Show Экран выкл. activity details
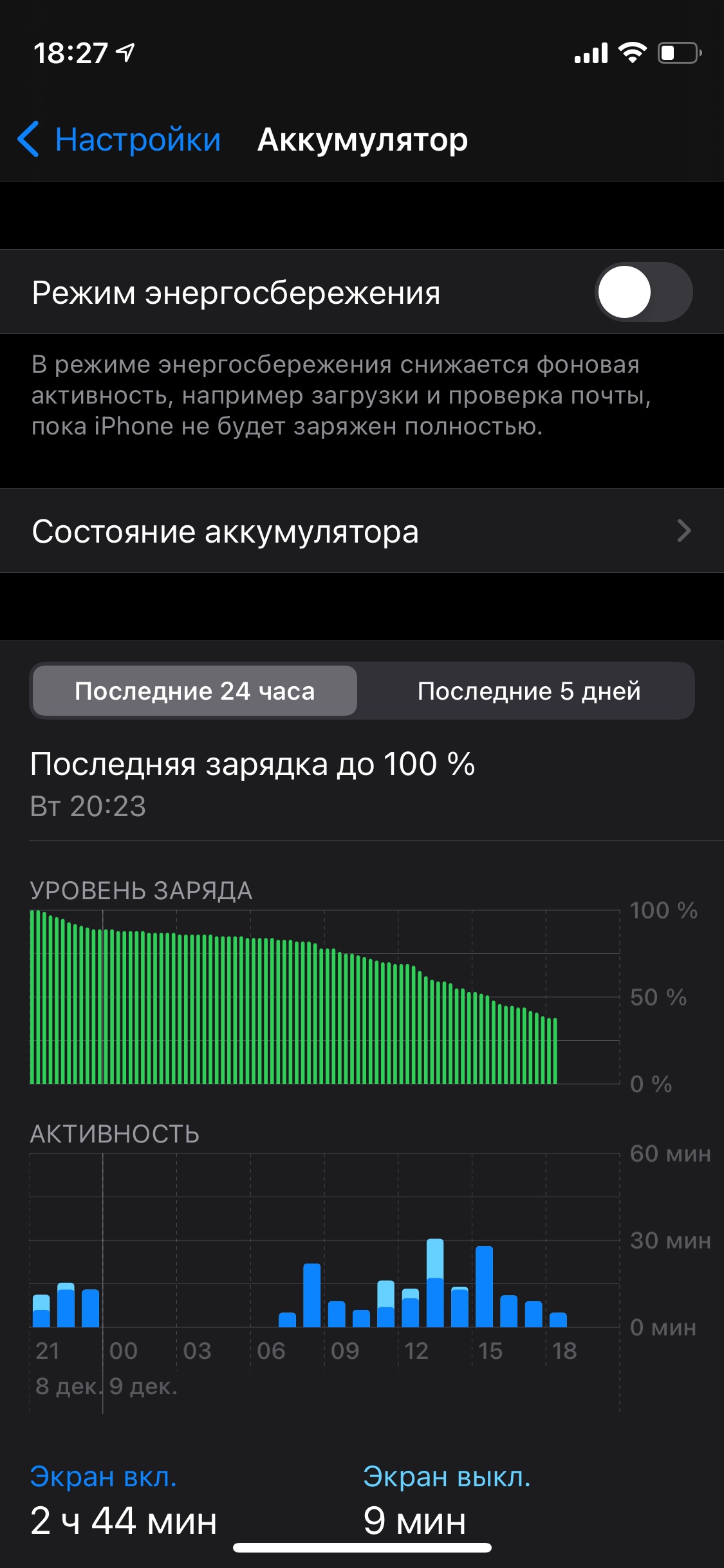This screenshot has width=724, height=1568. [447, 1500]
